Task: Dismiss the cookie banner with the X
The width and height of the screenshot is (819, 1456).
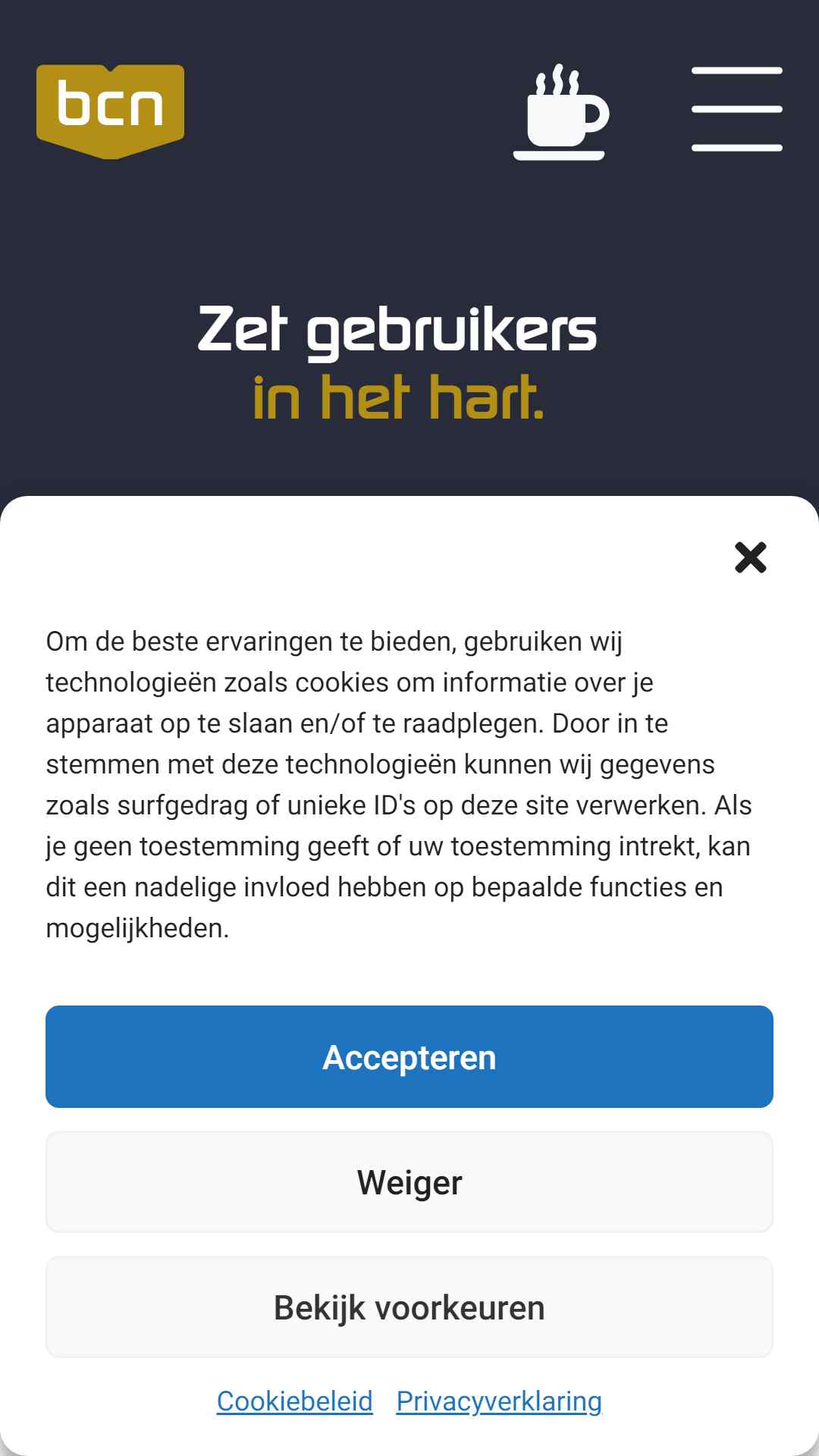Action: [x=751, y=557]
